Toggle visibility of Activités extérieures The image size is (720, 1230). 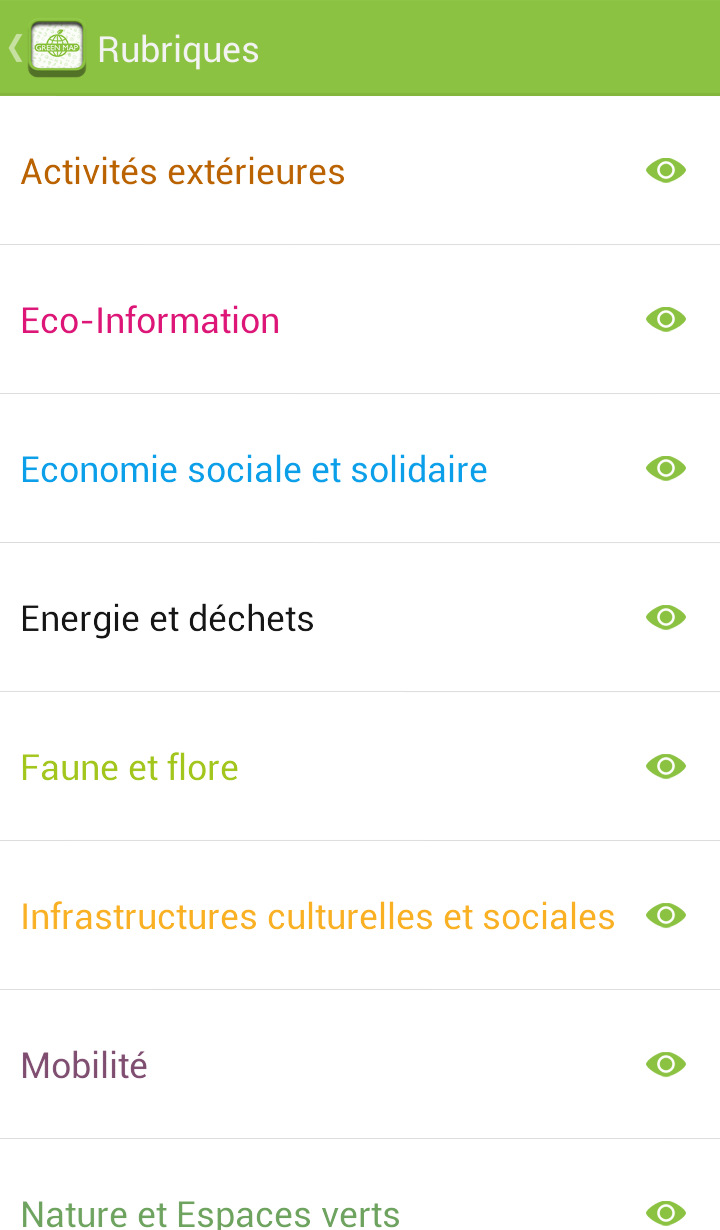point(666,170)
